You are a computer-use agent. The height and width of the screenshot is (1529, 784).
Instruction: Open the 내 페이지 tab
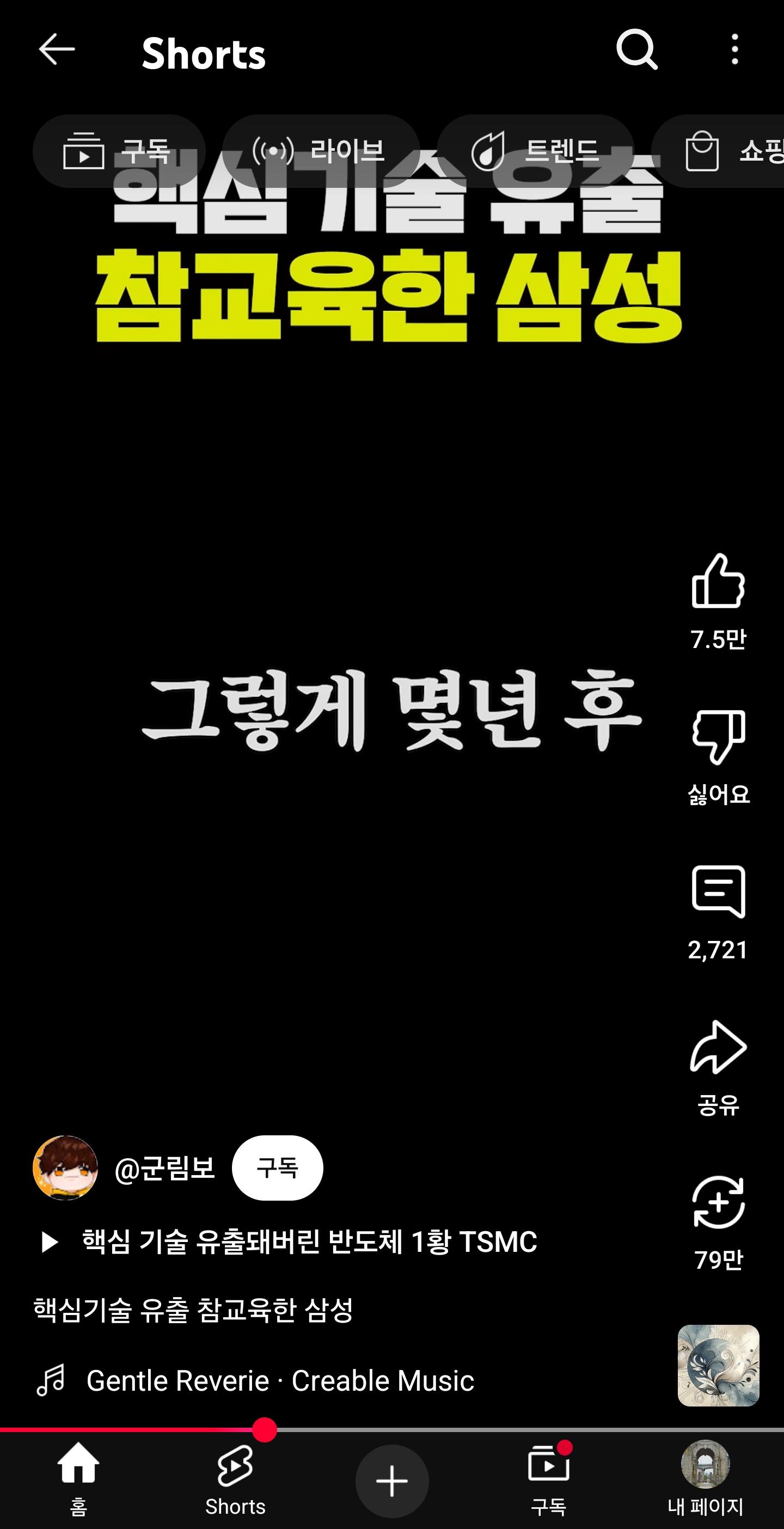705,1479
